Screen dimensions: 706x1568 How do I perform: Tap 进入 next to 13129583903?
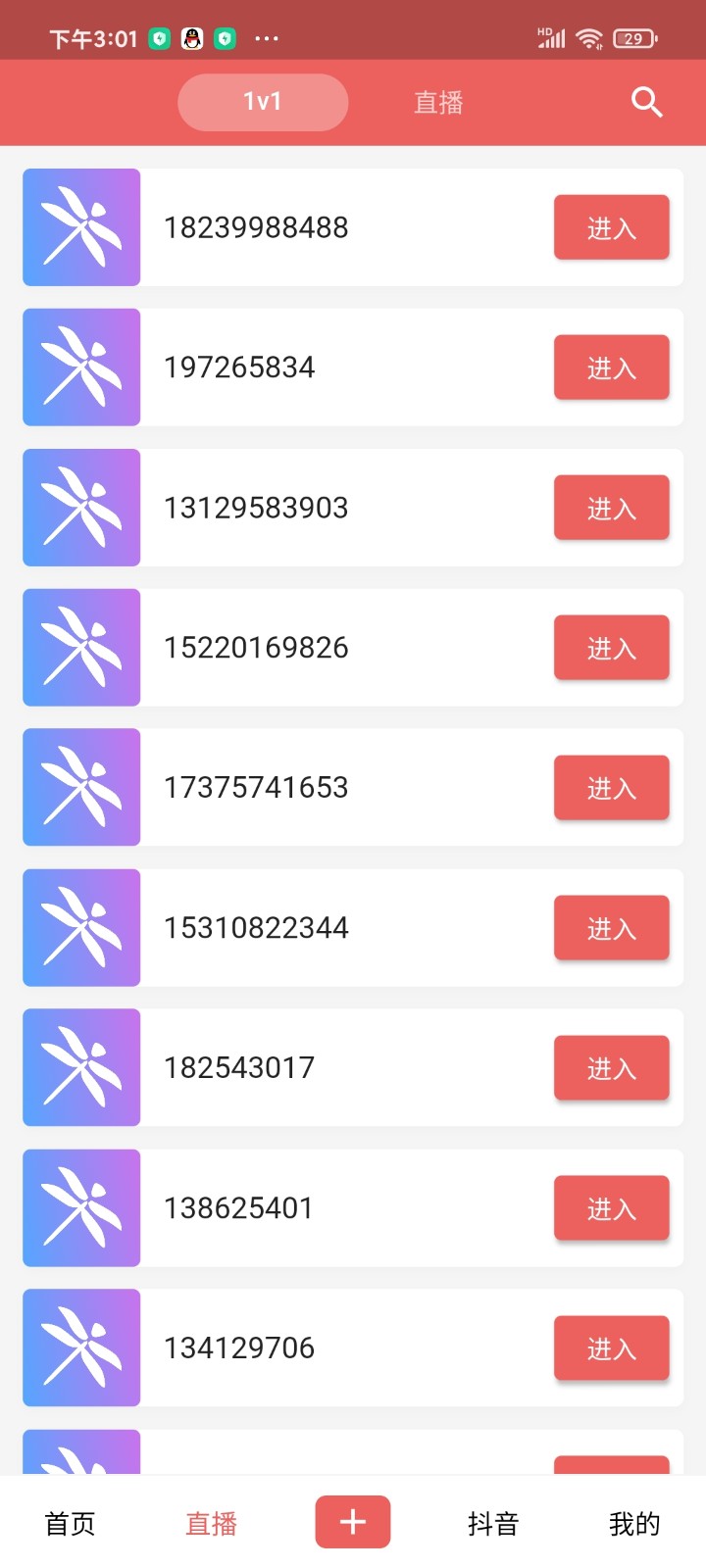pos(612,508)
